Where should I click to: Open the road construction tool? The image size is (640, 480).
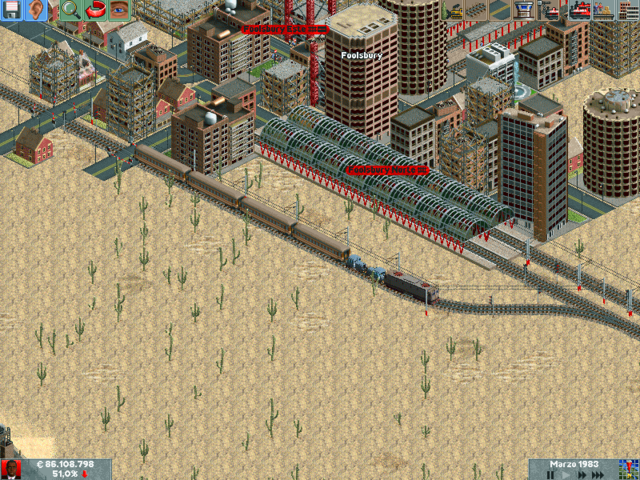click(x=499, y=11)
